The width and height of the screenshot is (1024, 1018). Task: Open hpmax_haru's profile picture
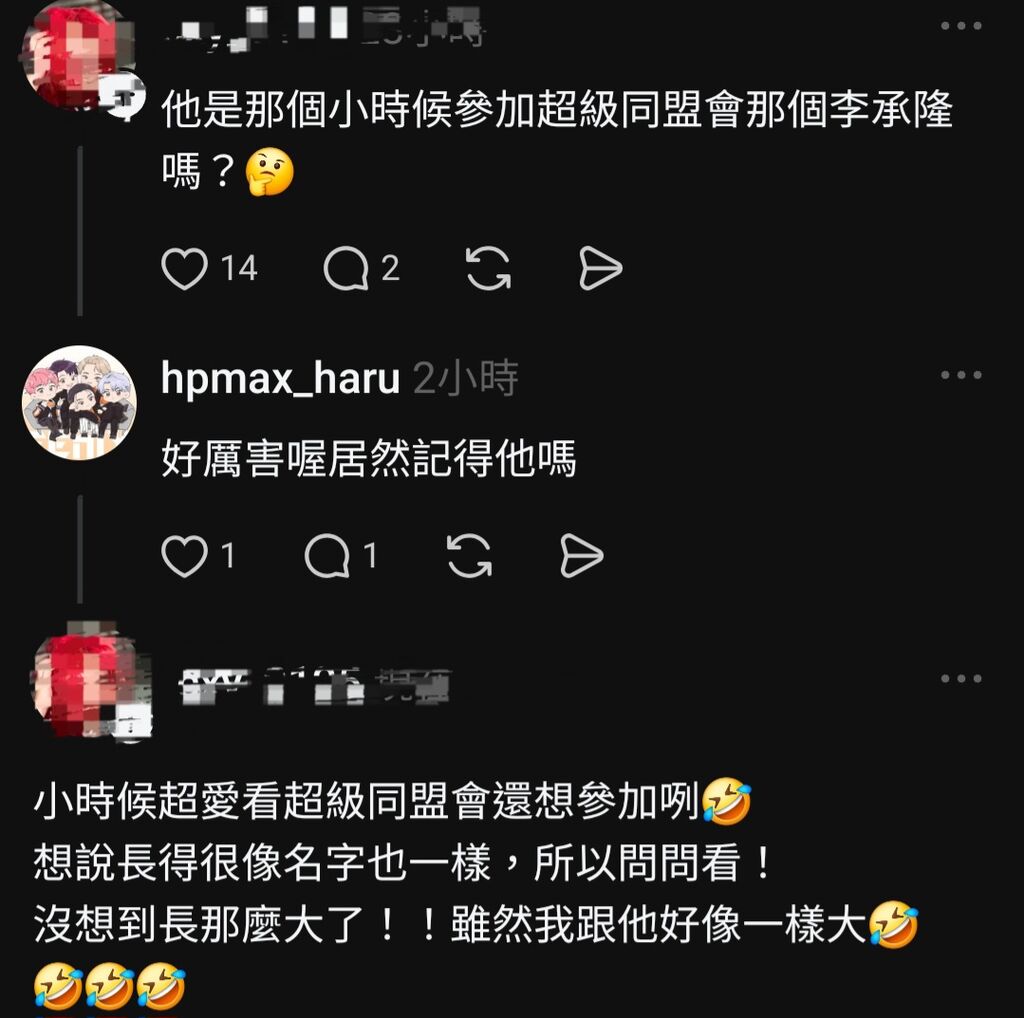78,402
